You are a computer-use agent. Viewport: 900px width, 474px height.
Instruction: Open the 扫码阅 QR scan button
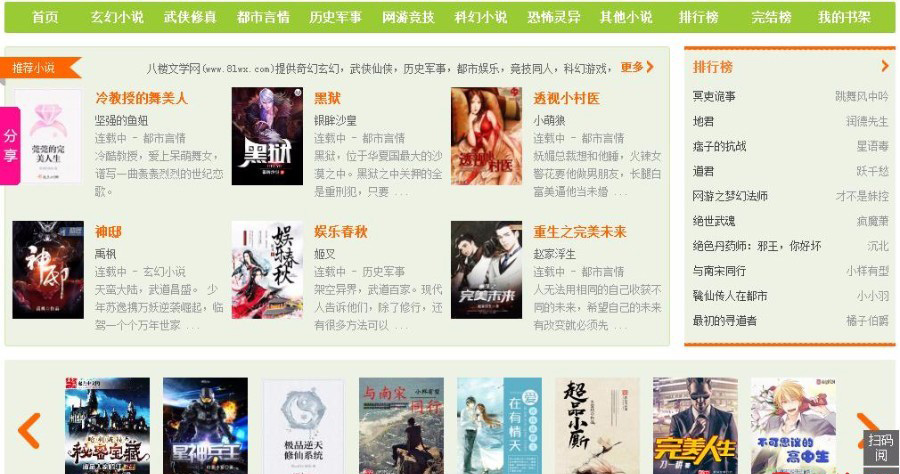pyautogui.click(x=880, y=448)
